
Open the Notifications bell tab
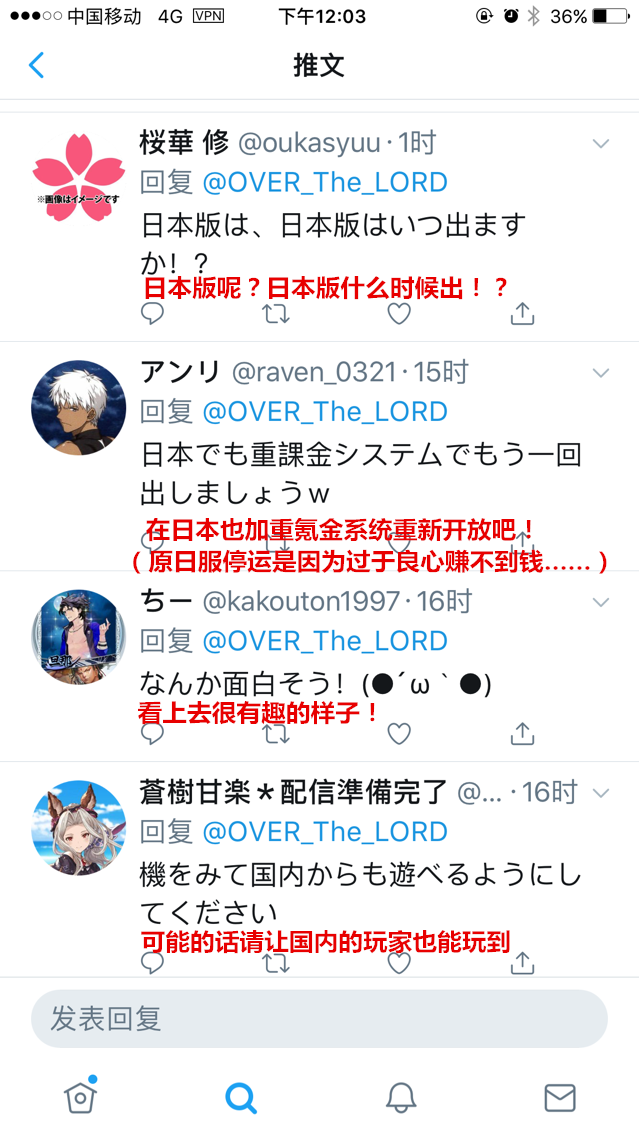[x=400, y=1097]
